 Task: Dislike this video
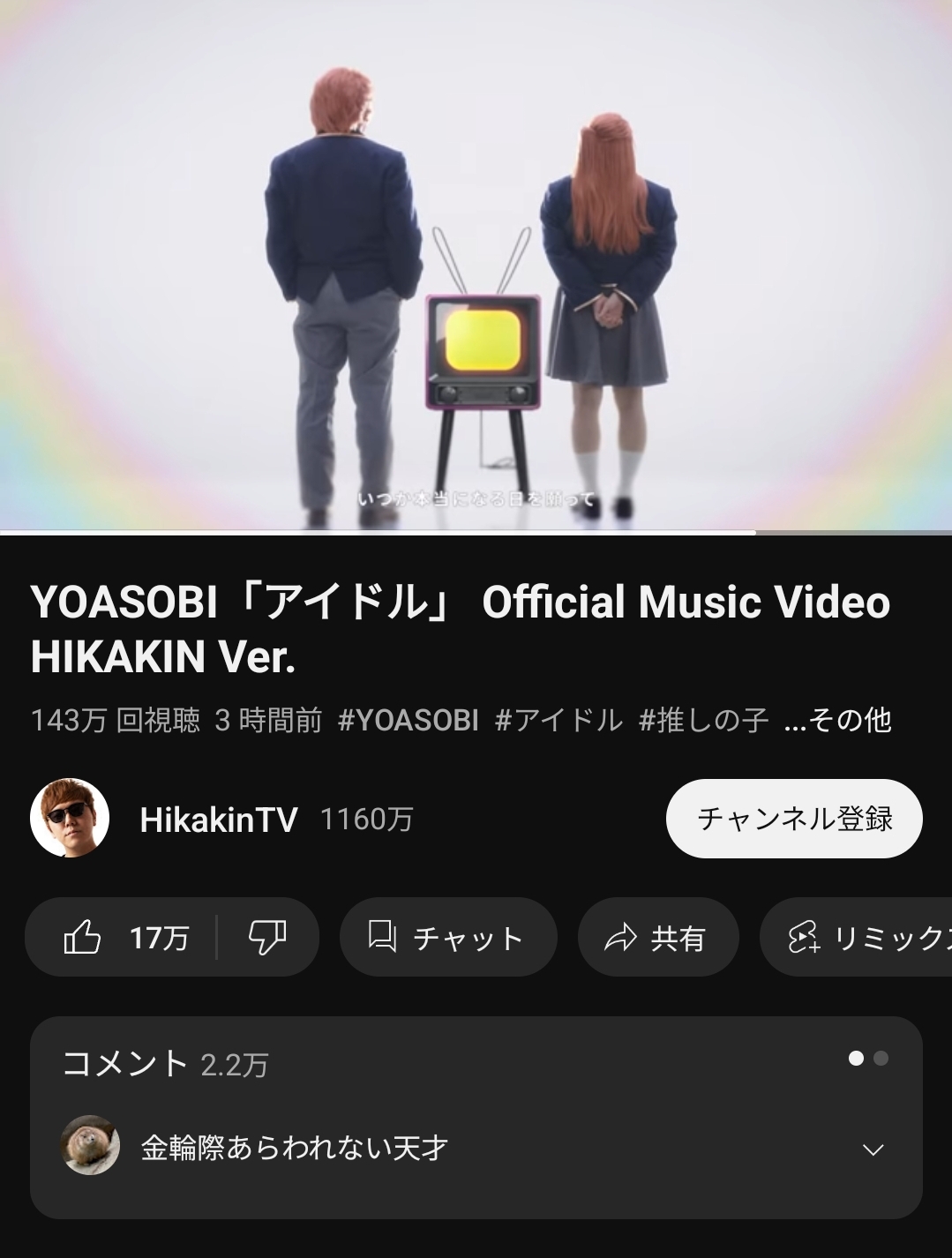(267, 937)
